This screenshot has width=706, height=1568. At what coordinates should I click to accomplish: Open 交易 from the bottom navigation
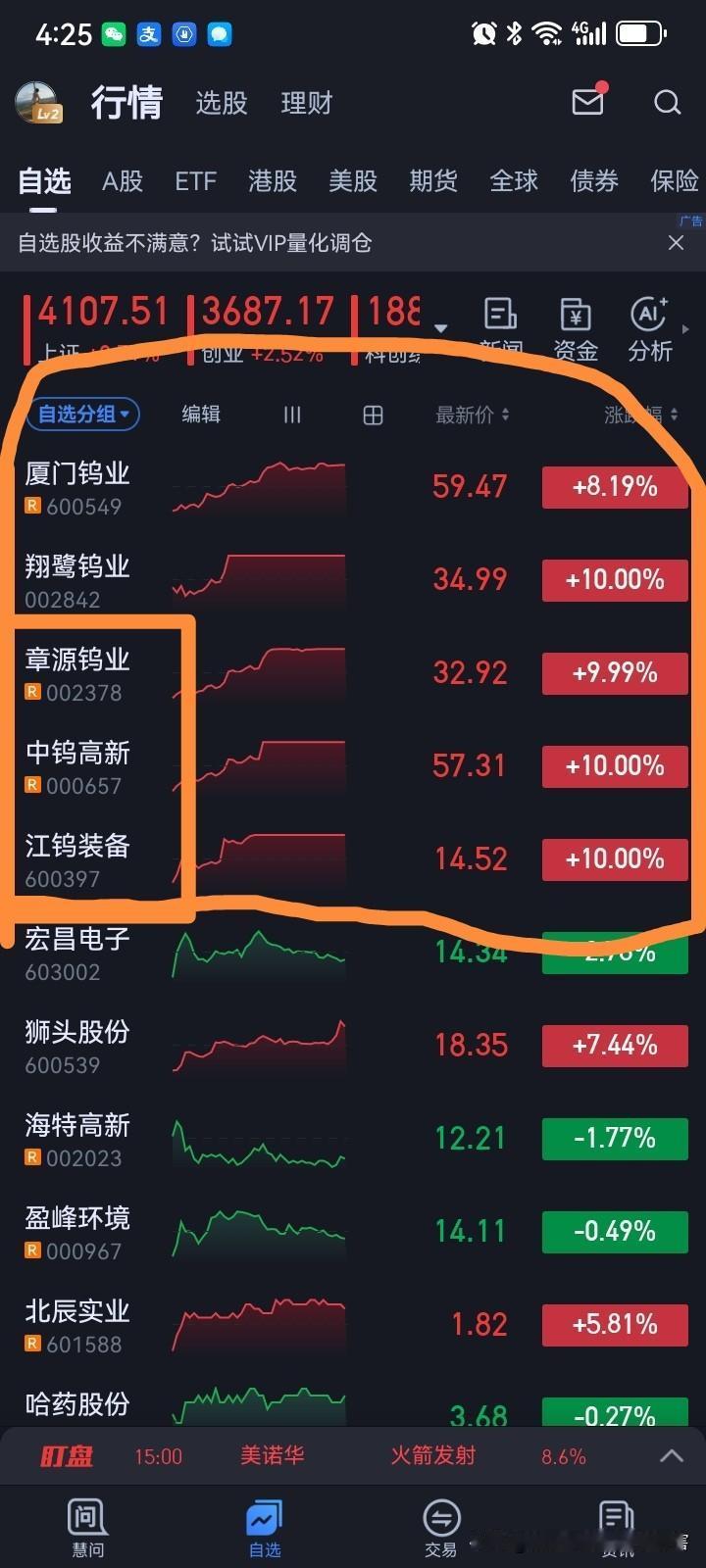(x=441, y=1526)
